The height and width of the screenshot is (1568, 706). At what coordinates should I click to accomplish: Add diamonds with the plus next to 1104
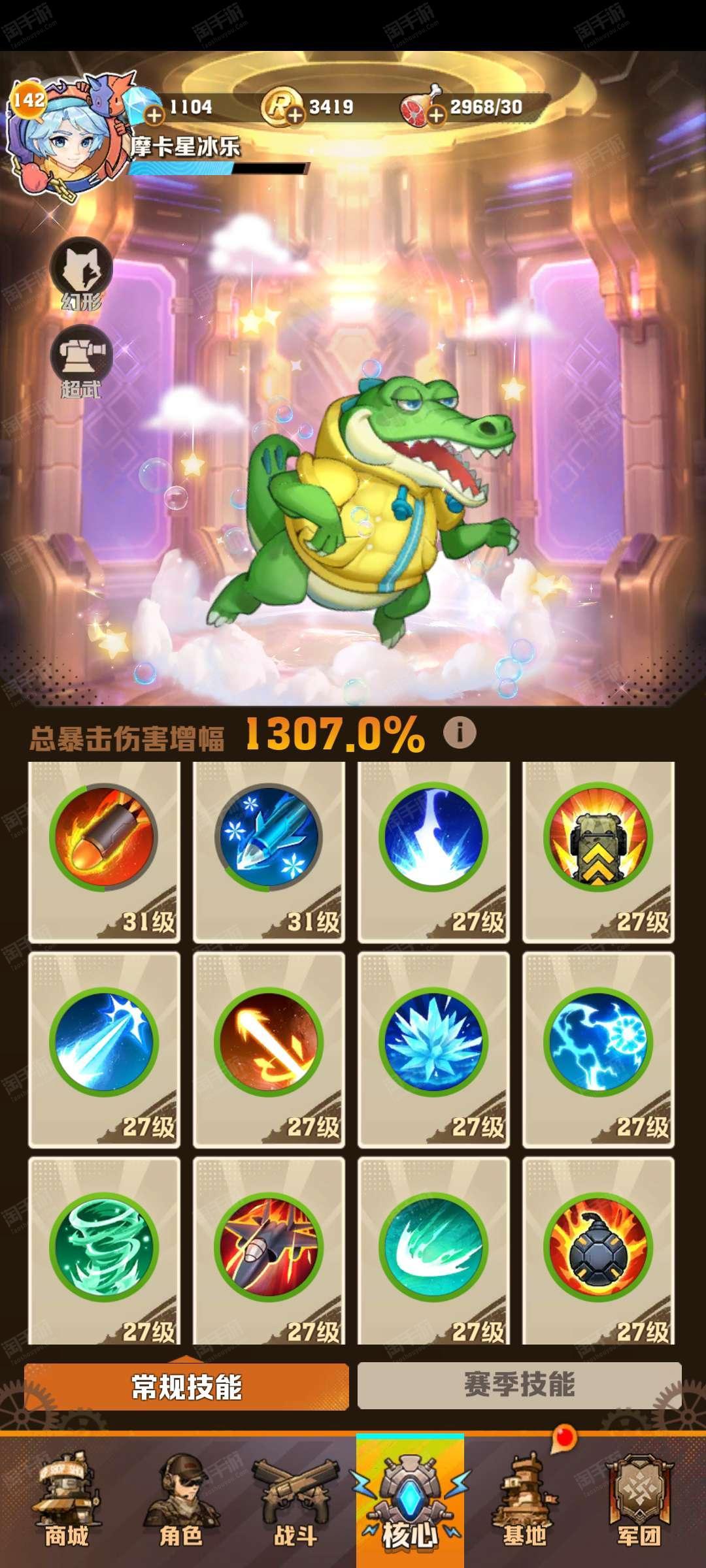154,116
